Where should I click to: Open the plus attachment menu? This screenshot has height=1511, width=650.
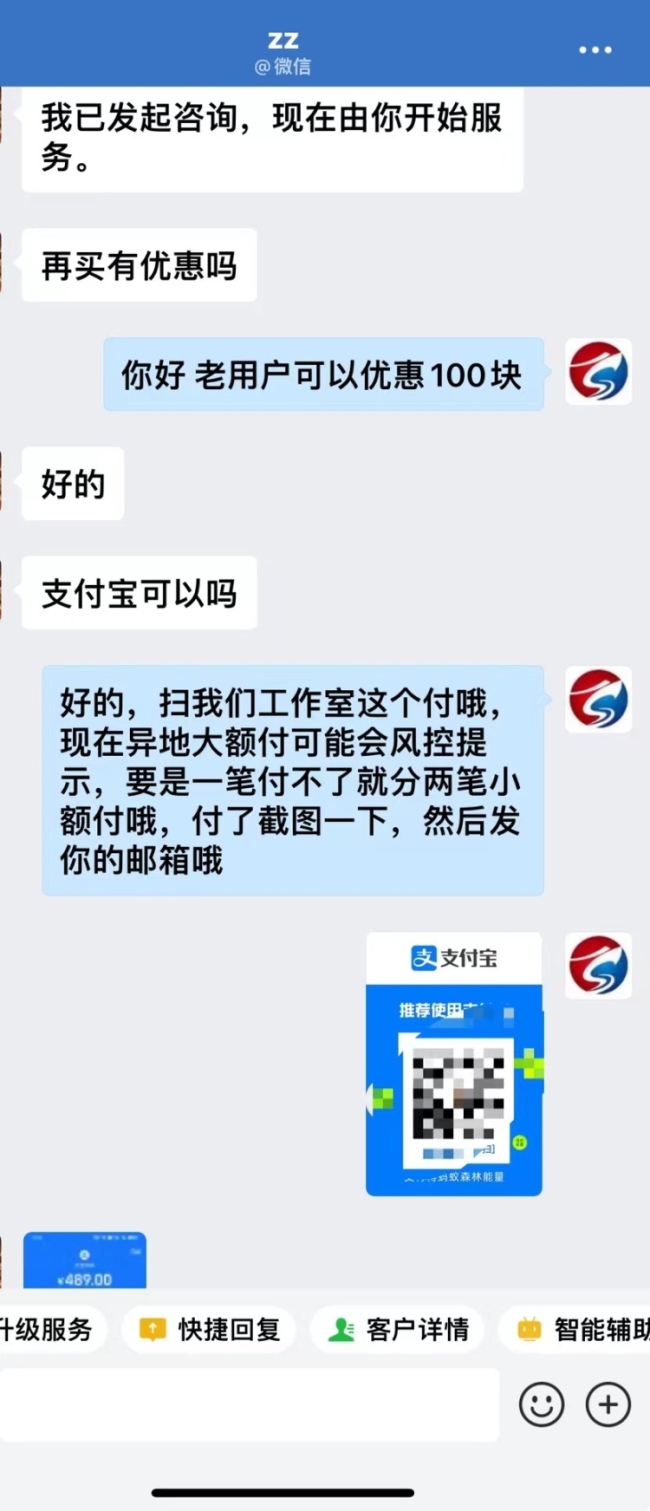[x=608, y=1405]
